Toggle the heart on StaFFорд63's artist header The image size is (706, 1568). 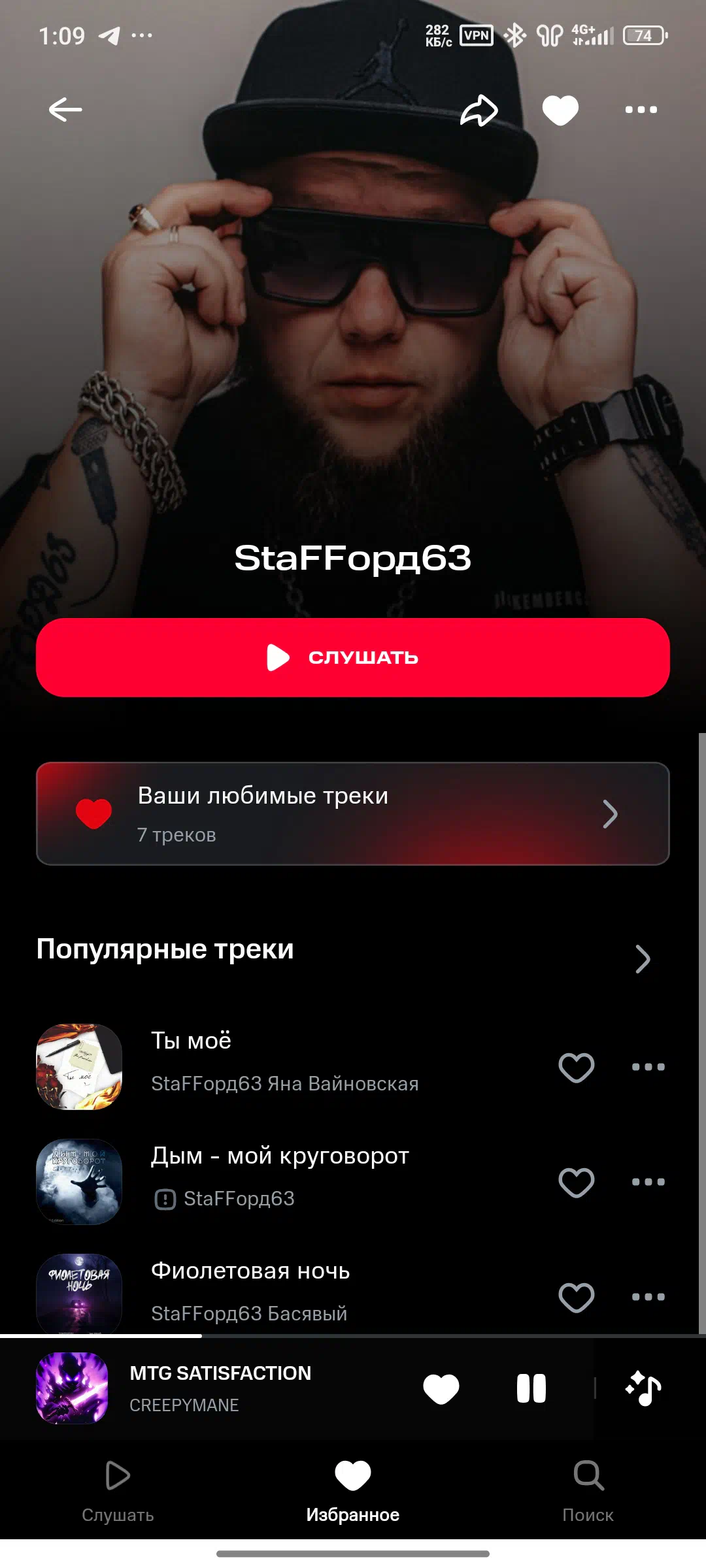tap(560, 110)
